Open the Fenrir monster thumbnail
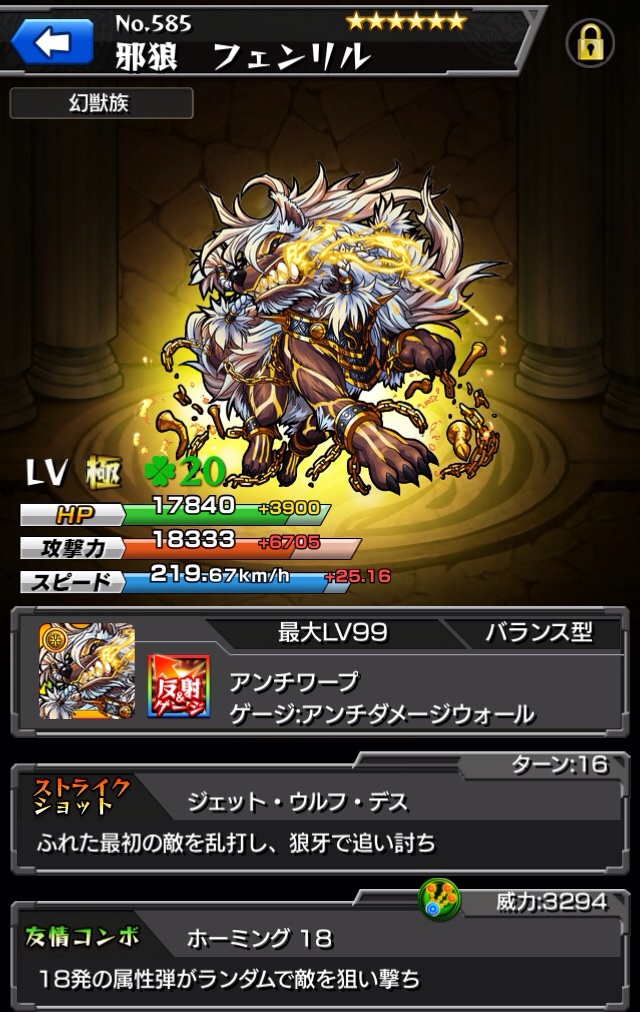 coord(87,670)
